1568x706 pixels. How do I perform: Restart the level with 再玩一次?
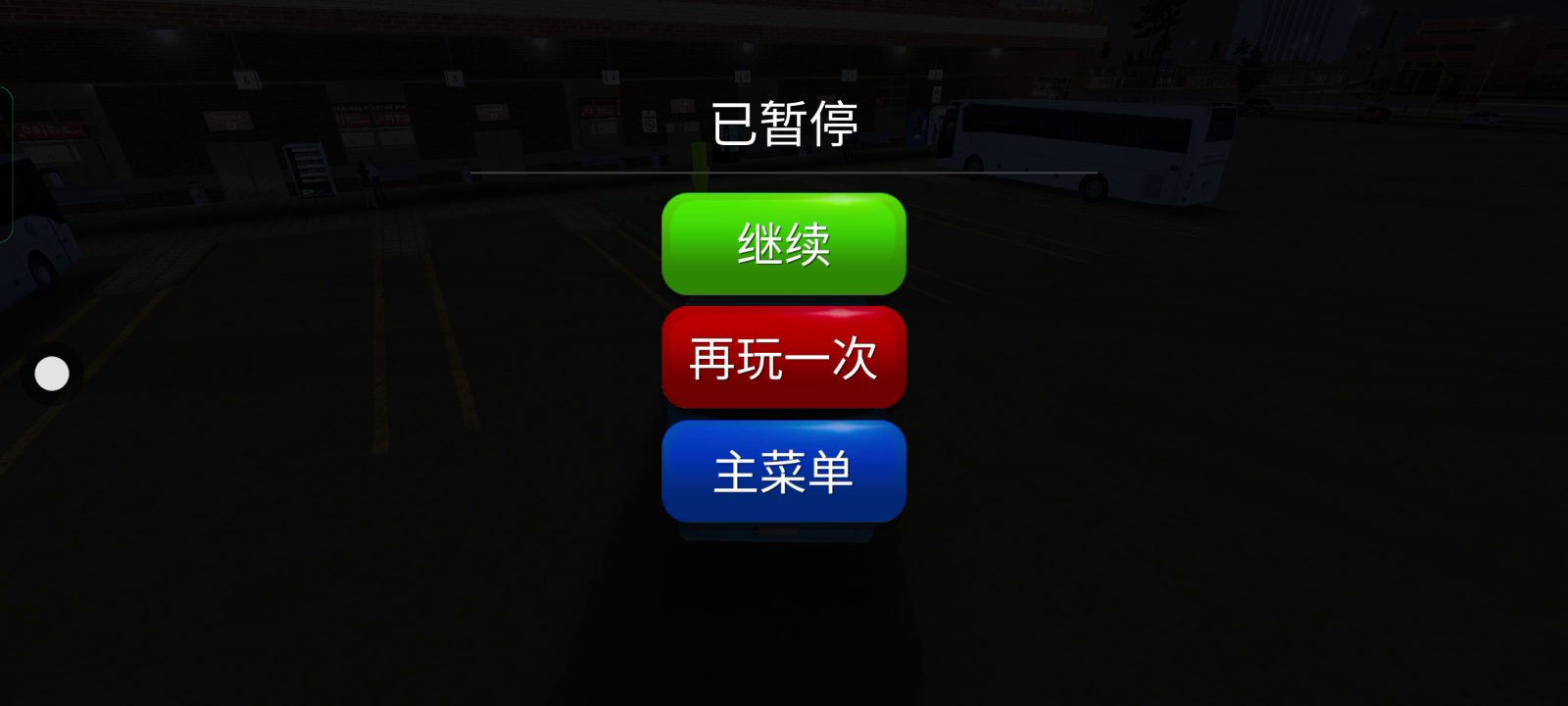783,358
